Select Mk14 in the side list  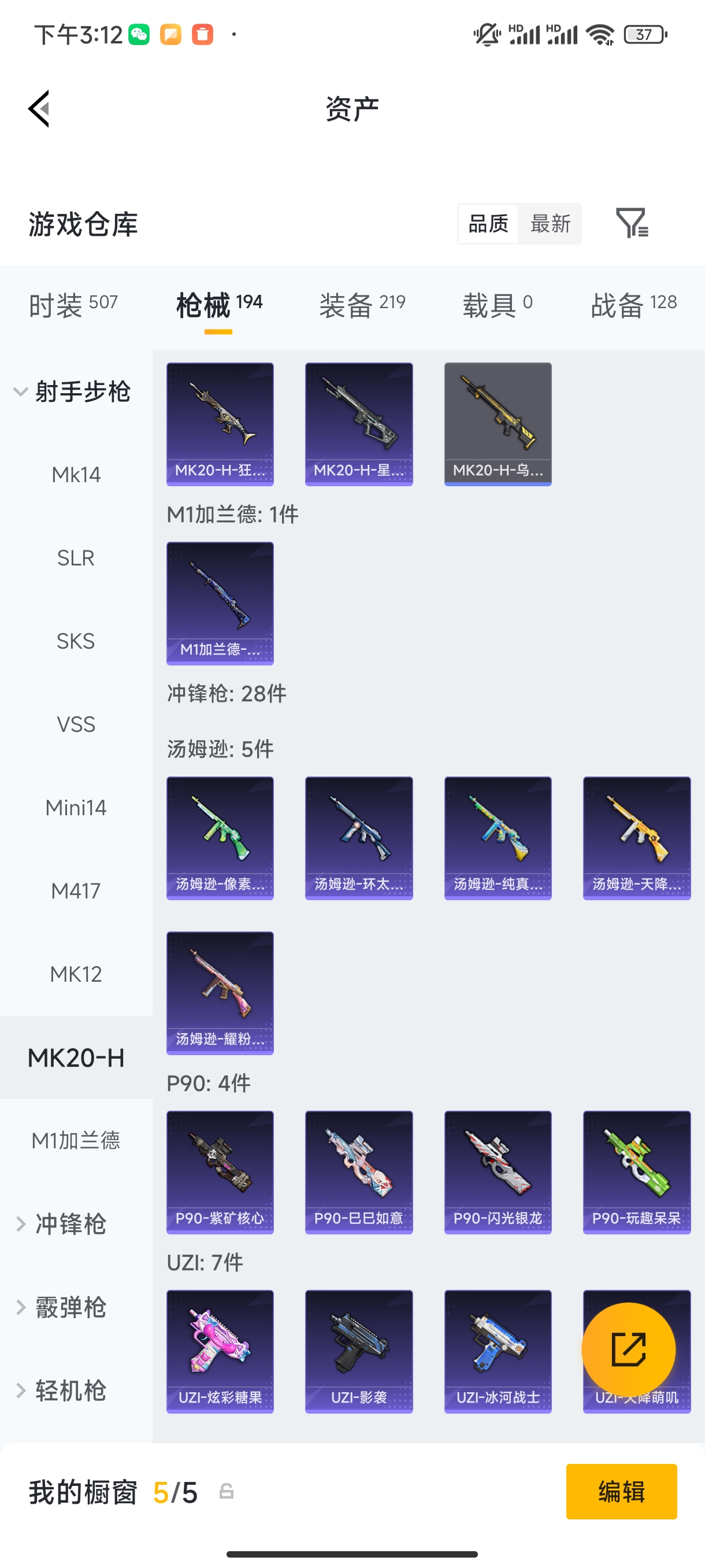pos(76,474)
